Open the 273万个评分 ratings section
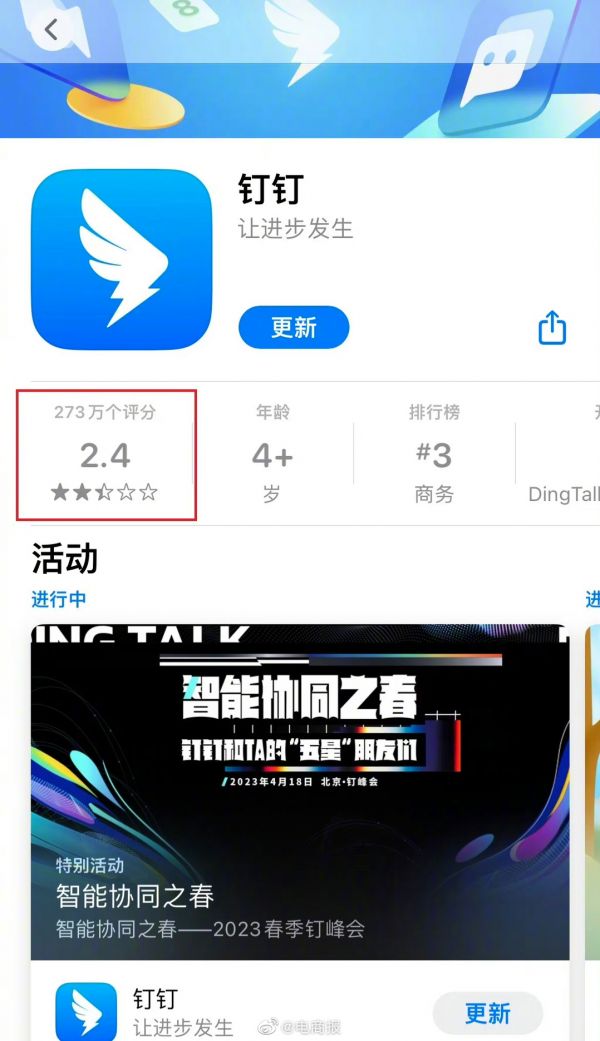Screen dimensions: 600x1041 click(105, 455)
